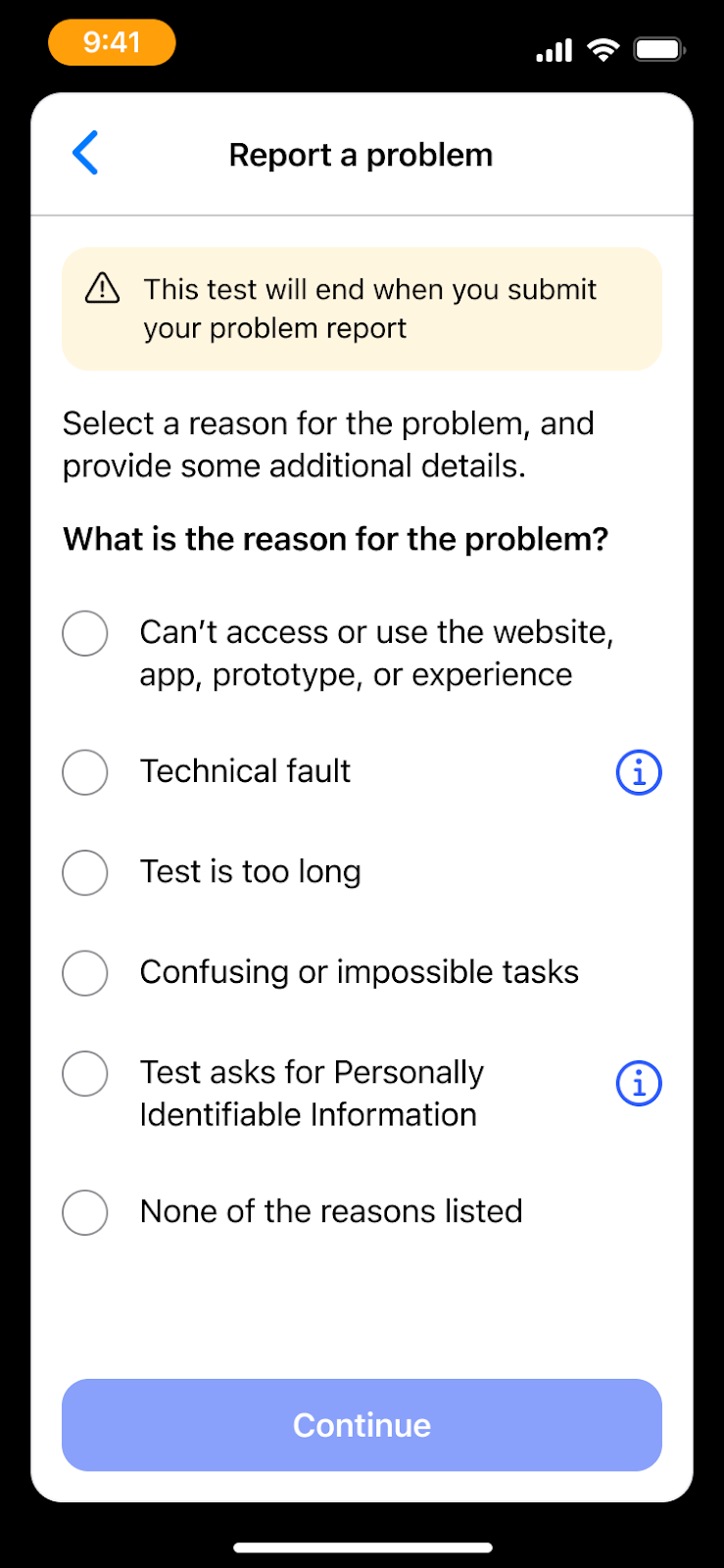Choose None of the reasons listed

point(85,1212)
